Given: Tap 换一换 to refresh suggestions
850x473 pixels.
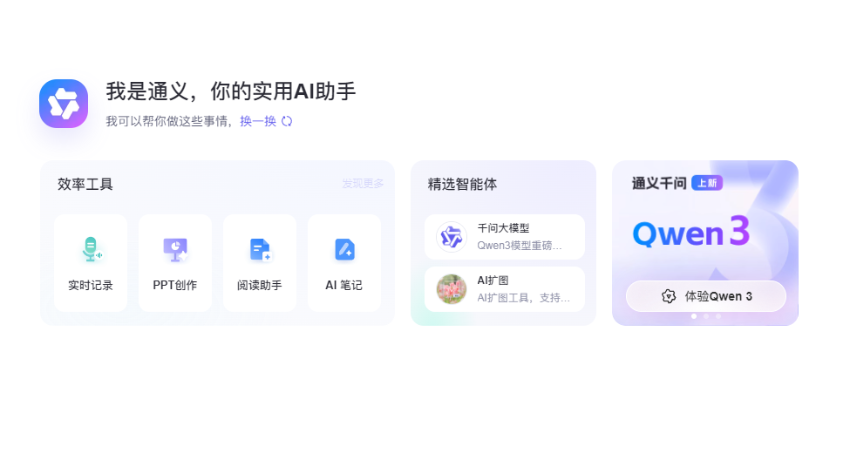Looking at the screenshot, I should click(265, 121).
